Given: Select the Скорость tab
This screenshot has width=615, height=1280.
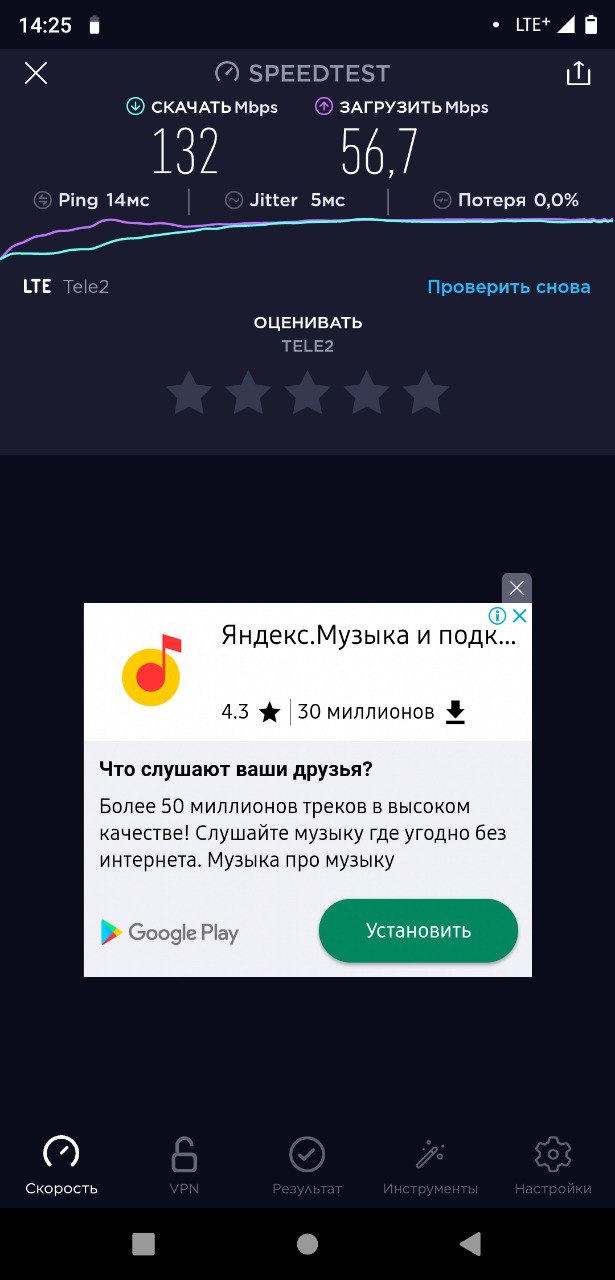Looking at the screenshot, I should [61, 1166].
